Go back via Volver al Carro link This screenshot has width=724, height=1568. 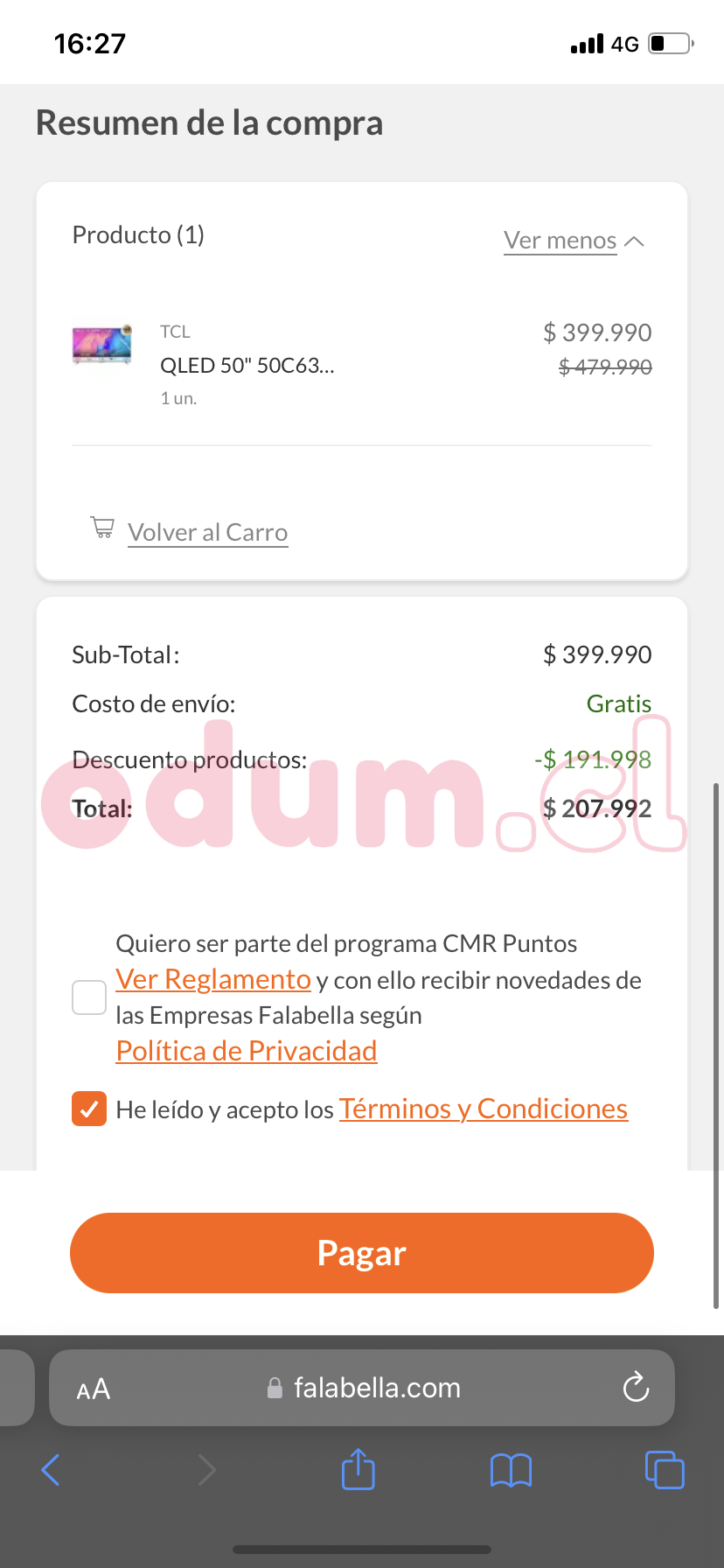207,532
